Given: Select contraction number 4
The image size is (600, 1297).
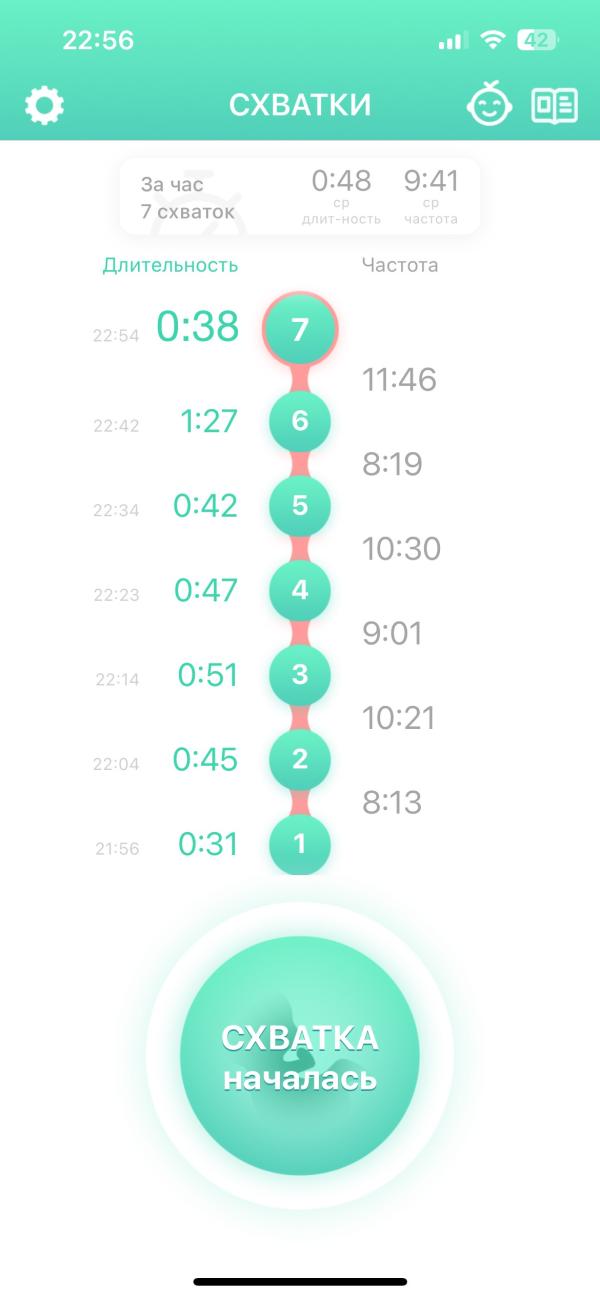Looking at the screenshot, I should [300, 590].
